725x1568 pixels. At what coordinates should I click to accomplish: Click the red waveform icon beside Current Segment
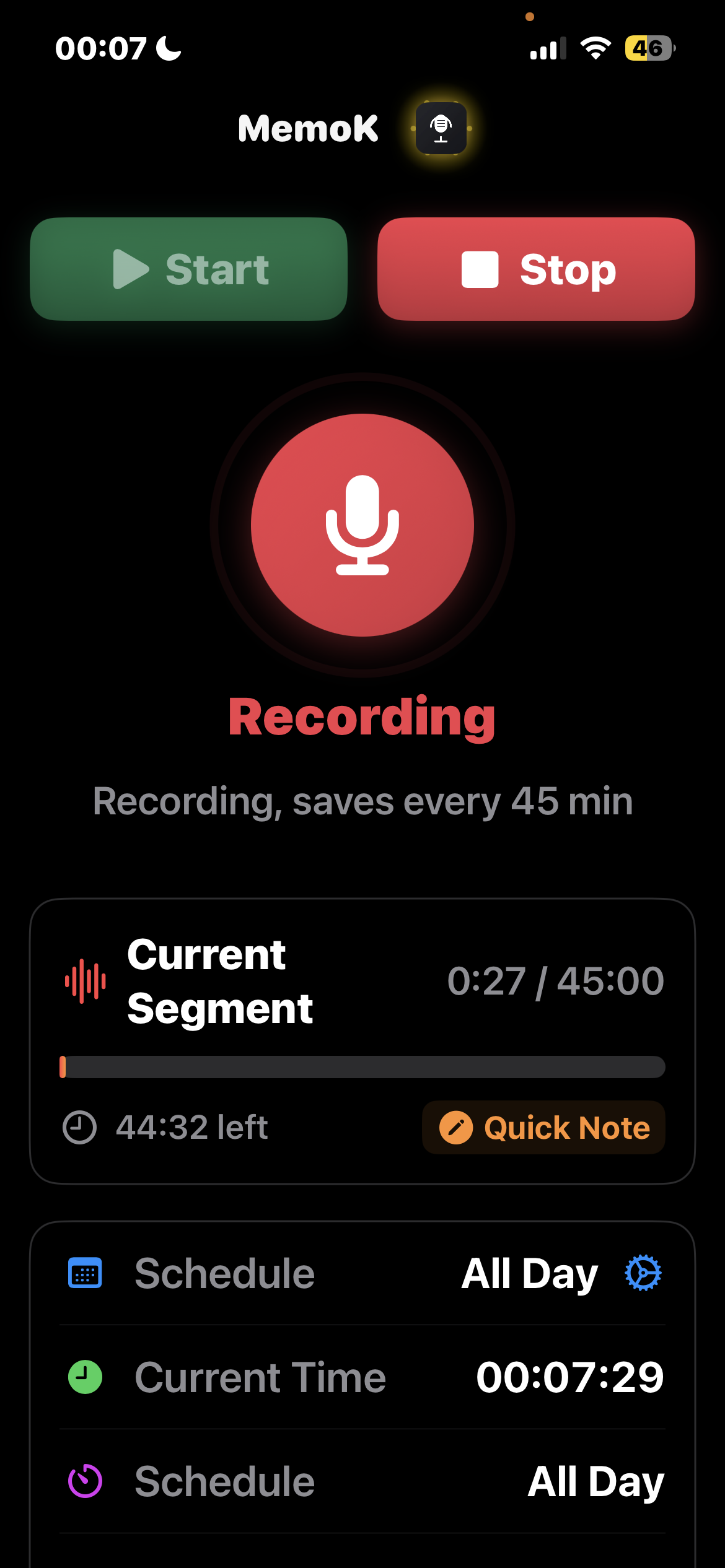86,982
